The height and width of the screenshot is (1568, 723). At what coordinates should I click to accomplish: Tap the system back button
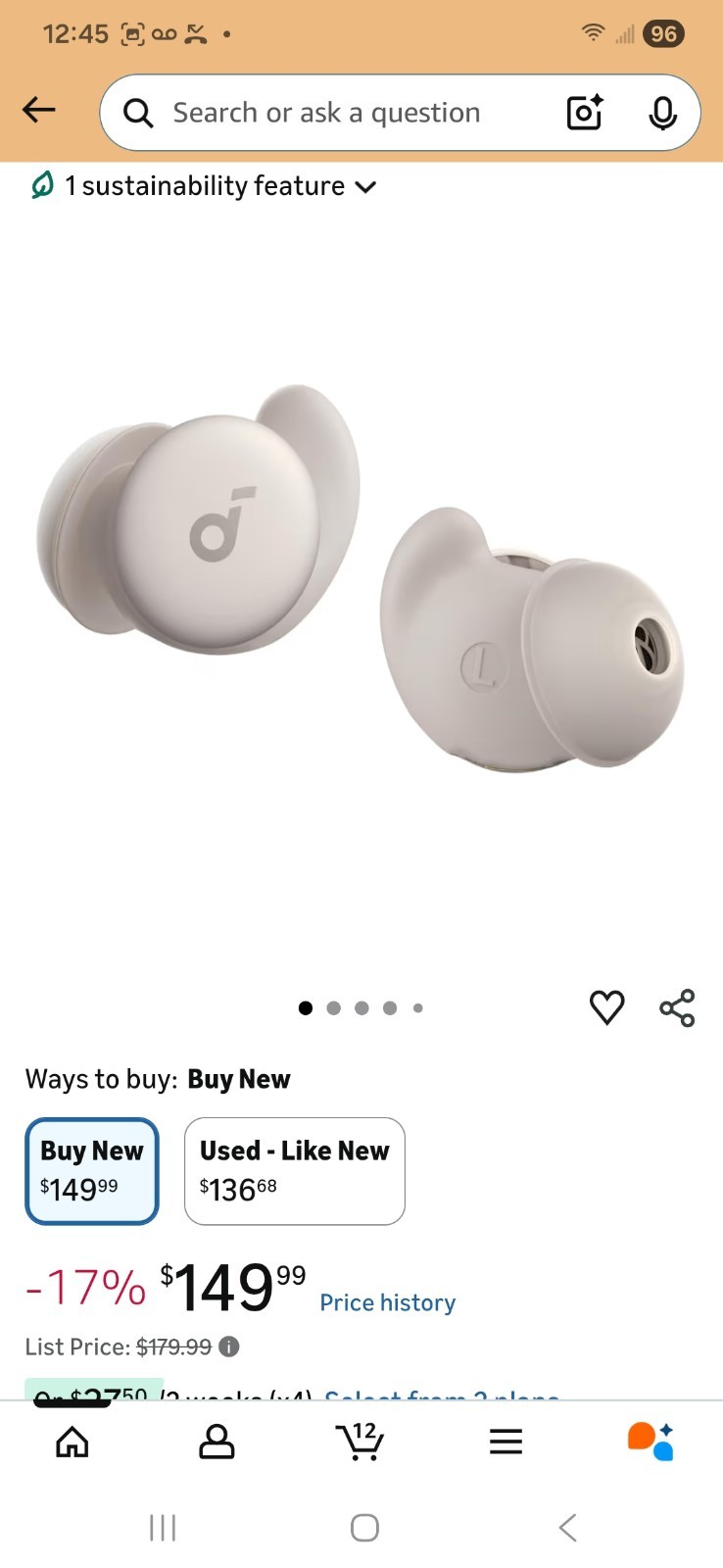pos(567,1527)
